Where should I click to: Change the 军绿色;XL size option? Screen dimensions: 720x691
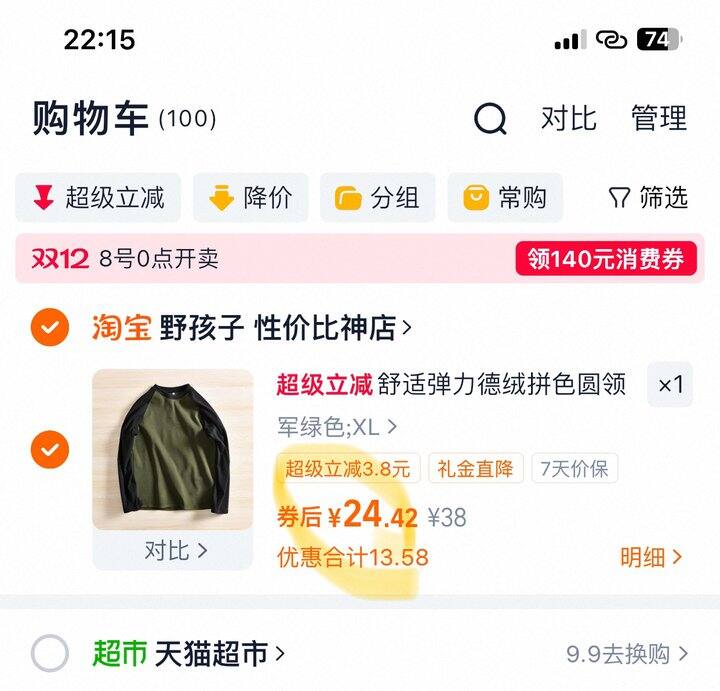[x=337, y=427]
